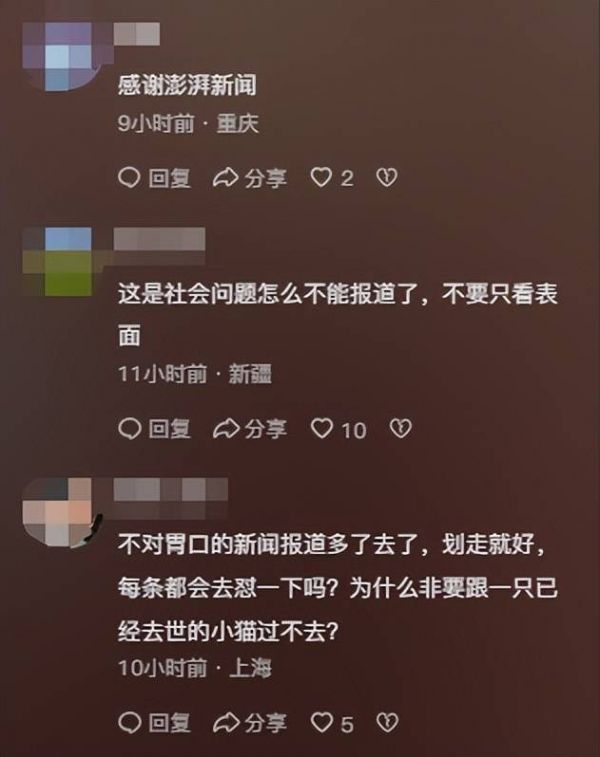Like the 上海 comment with 5 likes
Viewport: 600px width, 757px height.
point(322,721)
